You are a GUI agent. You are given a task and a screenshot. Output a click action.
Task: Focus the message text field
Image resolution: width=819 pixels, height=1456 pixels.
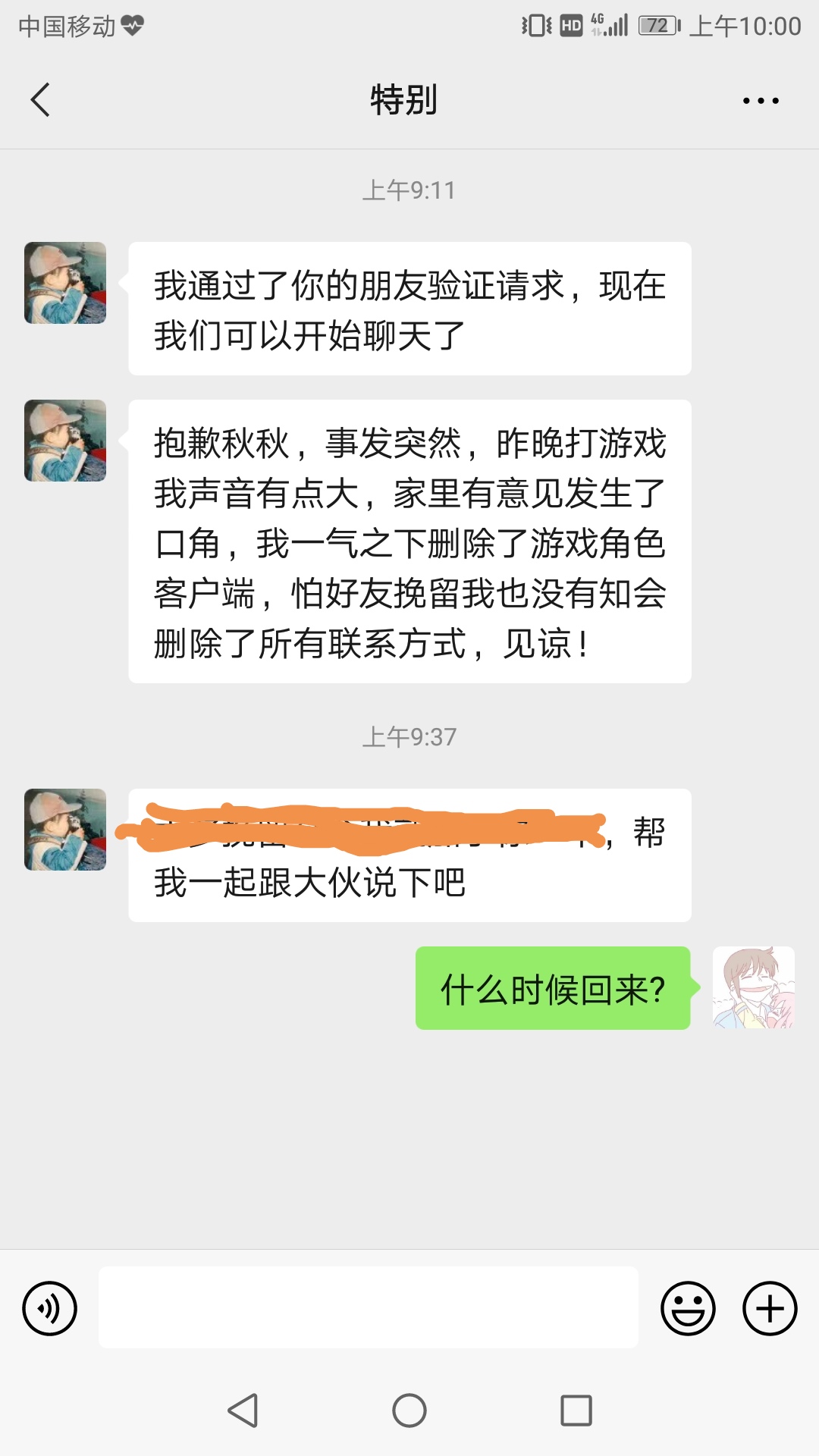pos(369,1307)
